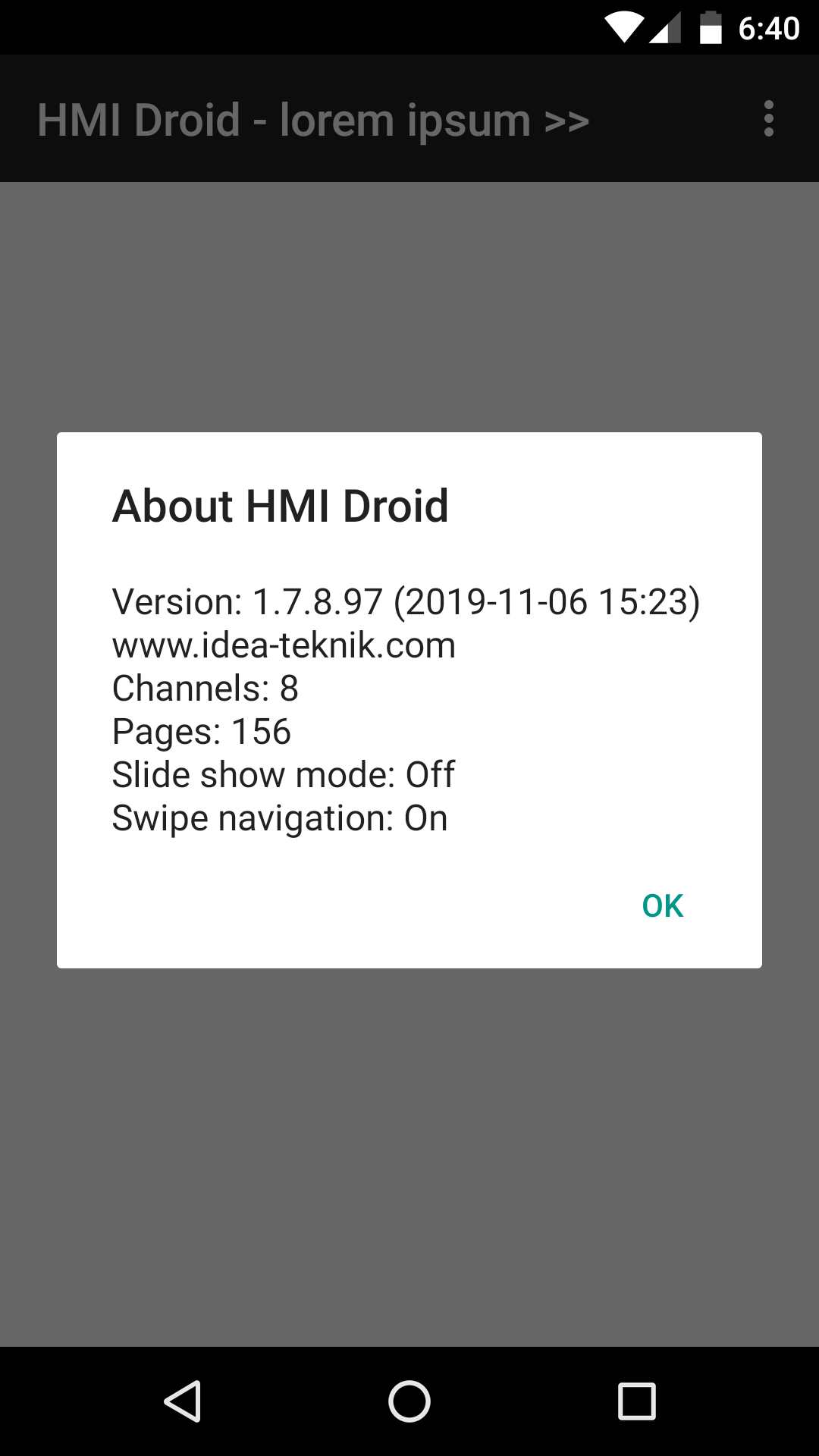Tap the Pages: 156 text
This screenshot has width=819, height=1456.
click(201, 732)
